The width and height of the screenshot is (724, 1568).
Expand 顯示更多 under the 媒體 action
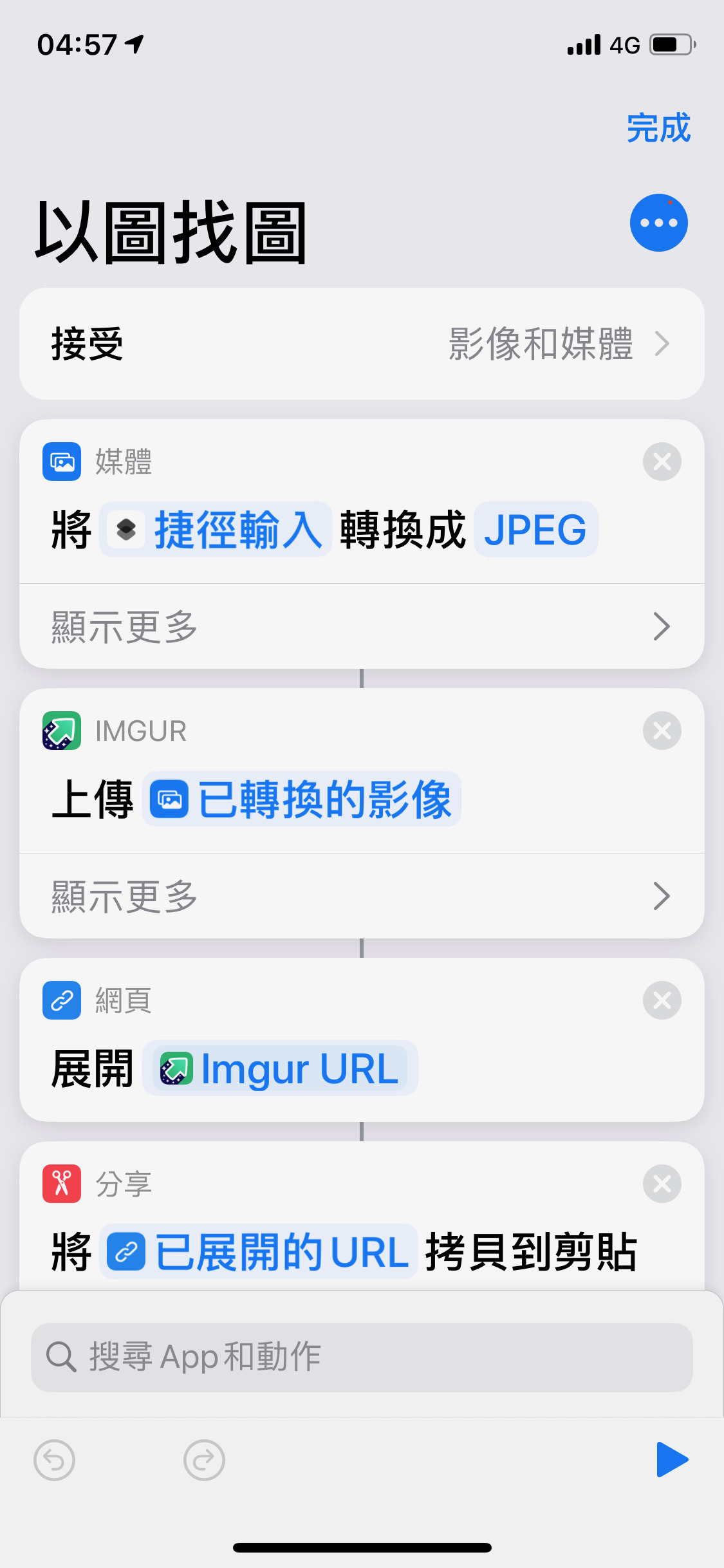click(362, 626)
